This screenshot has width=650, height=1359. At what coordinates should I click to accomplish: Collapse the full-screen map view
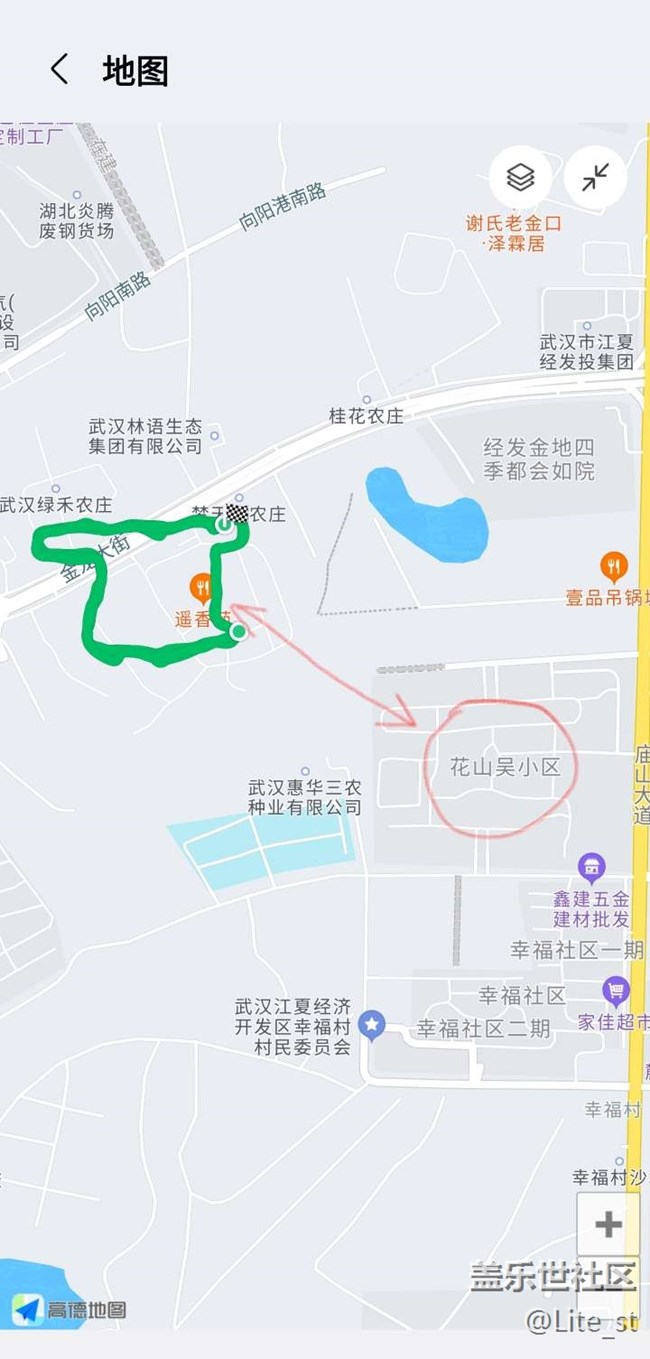(x=595, y=178)
